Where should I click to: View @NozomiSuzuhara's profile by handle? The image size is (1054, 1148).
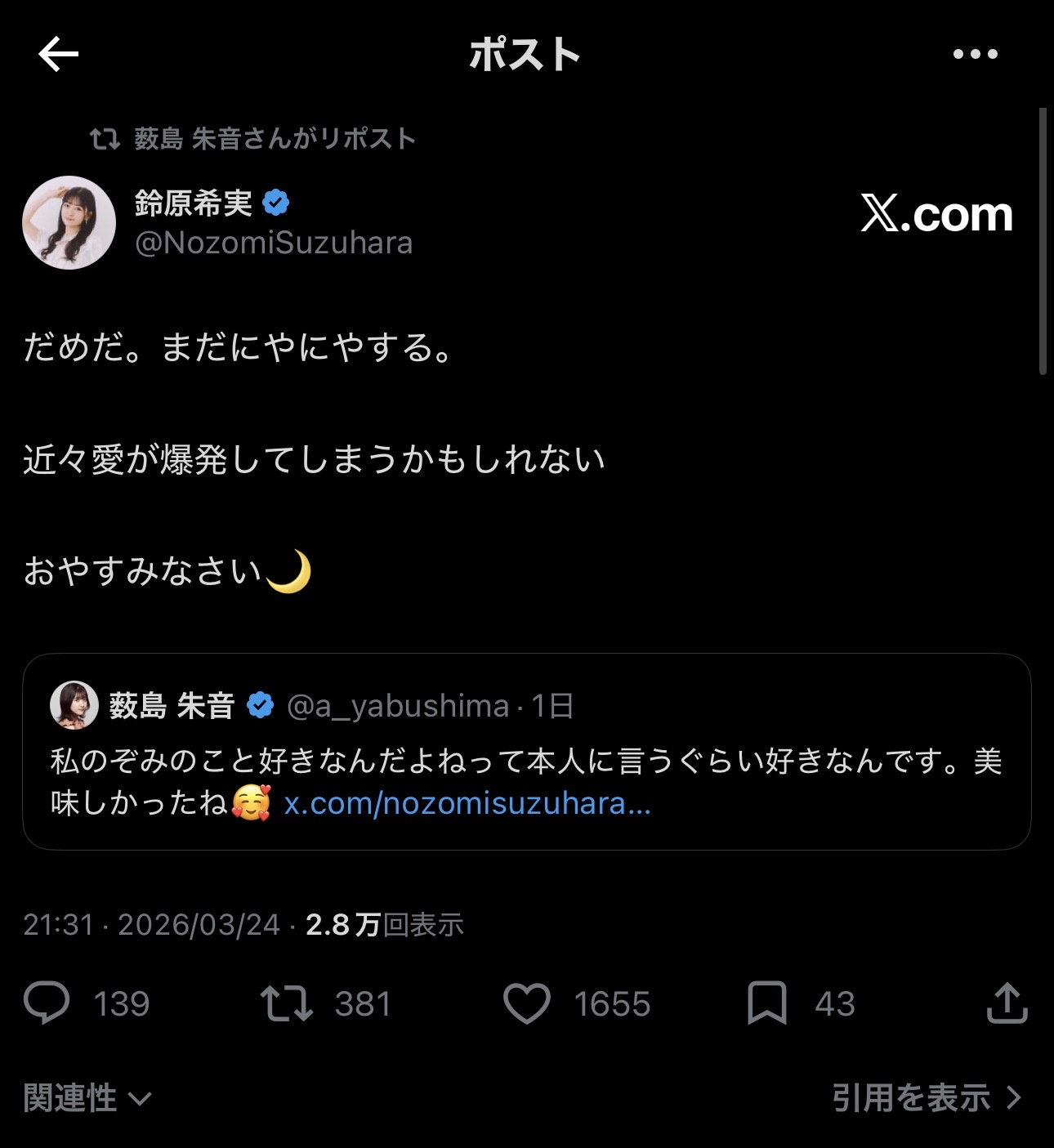pos(274,243)
